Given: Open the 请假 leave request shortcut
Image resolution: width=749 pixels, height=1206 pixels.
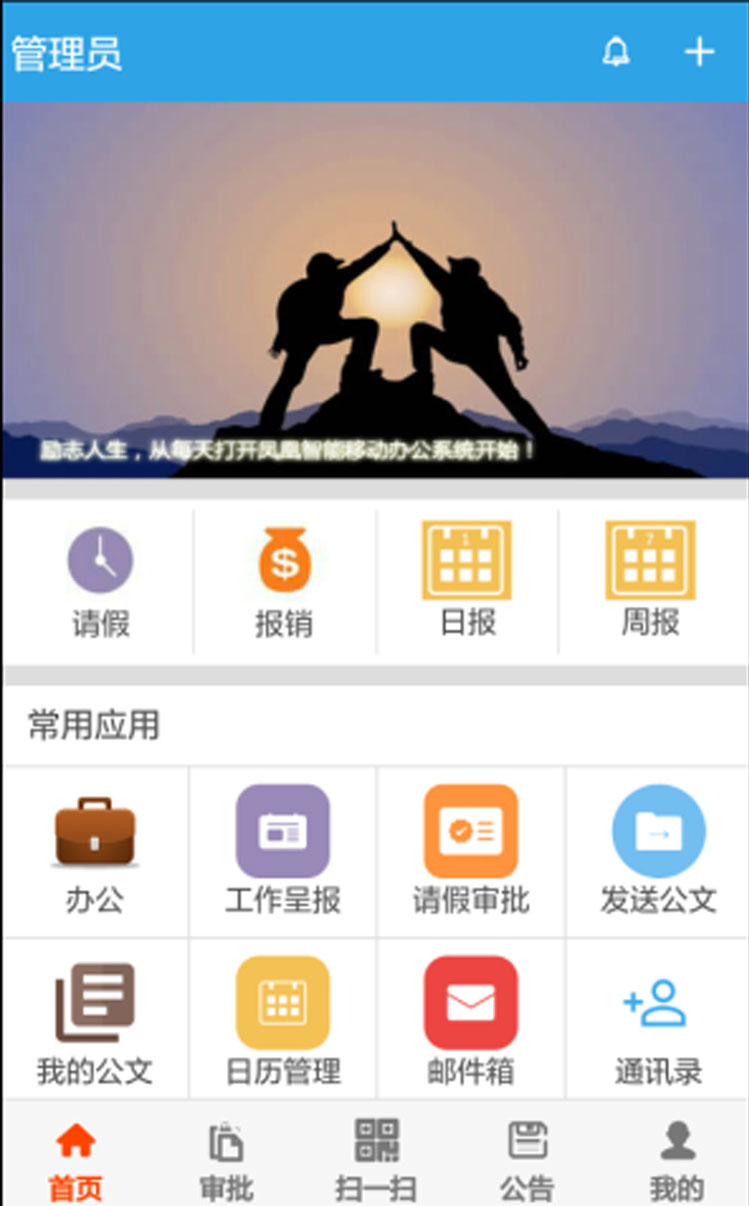Looking at the screenshot, I should [x=100, y=583].
